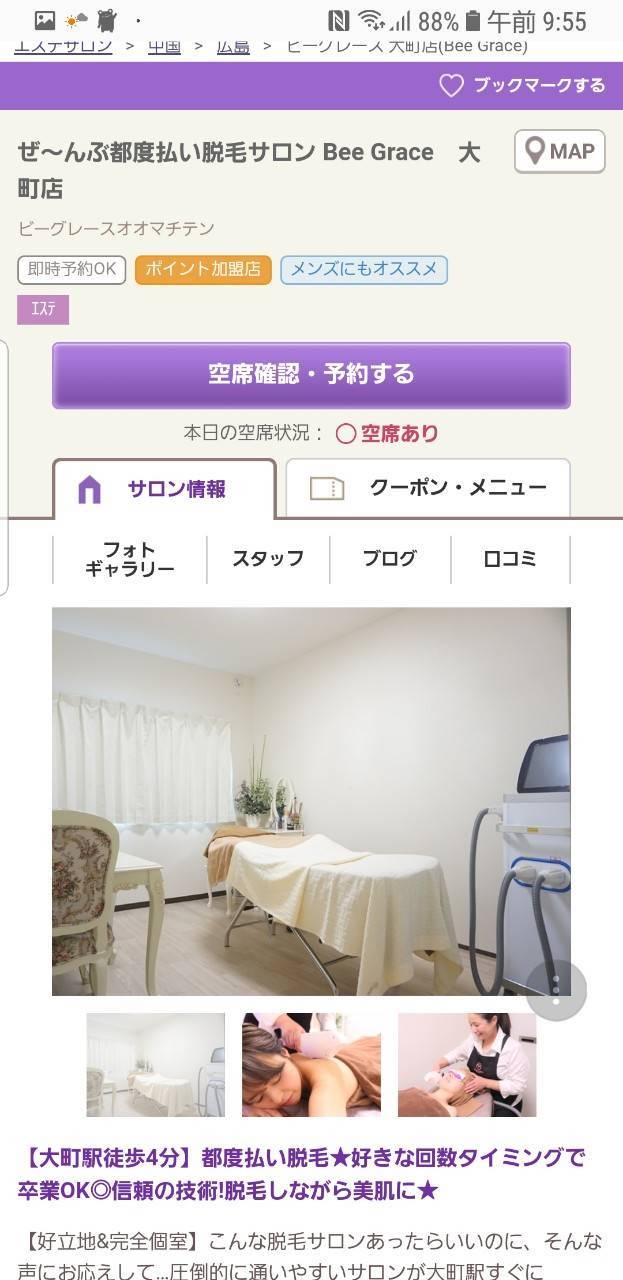The image size is (623, 1280).
Task: Switch to the クーポン・メニュー tab
Action: pyautogui.click(x=428, y=489)
